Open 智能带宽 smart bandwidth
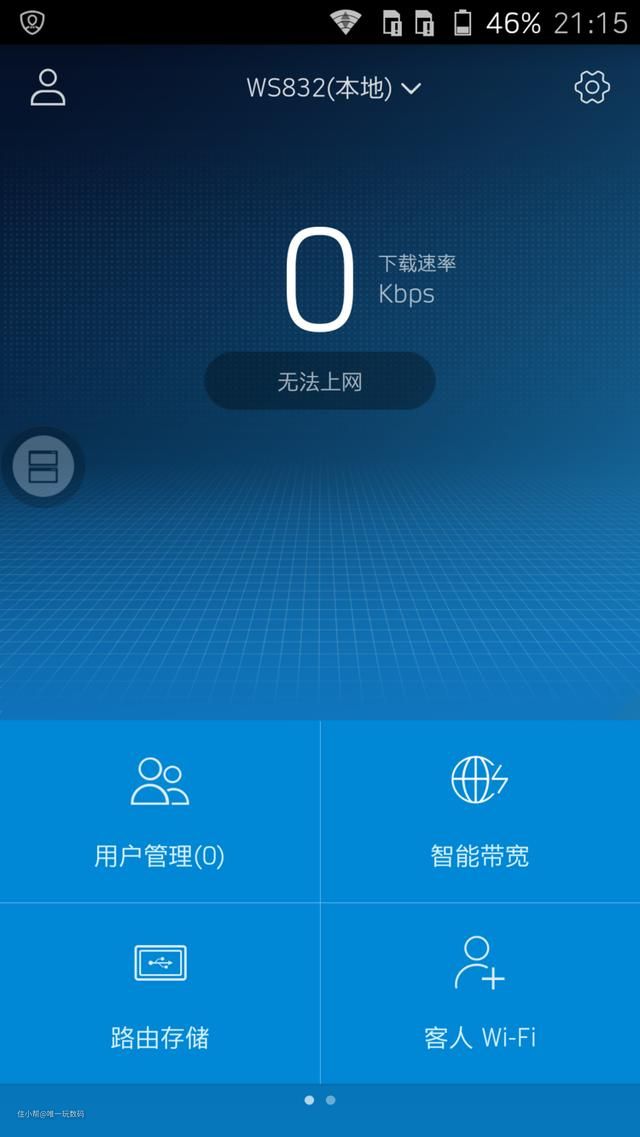This screenshot has height=1137, width=640. [480, 812]
